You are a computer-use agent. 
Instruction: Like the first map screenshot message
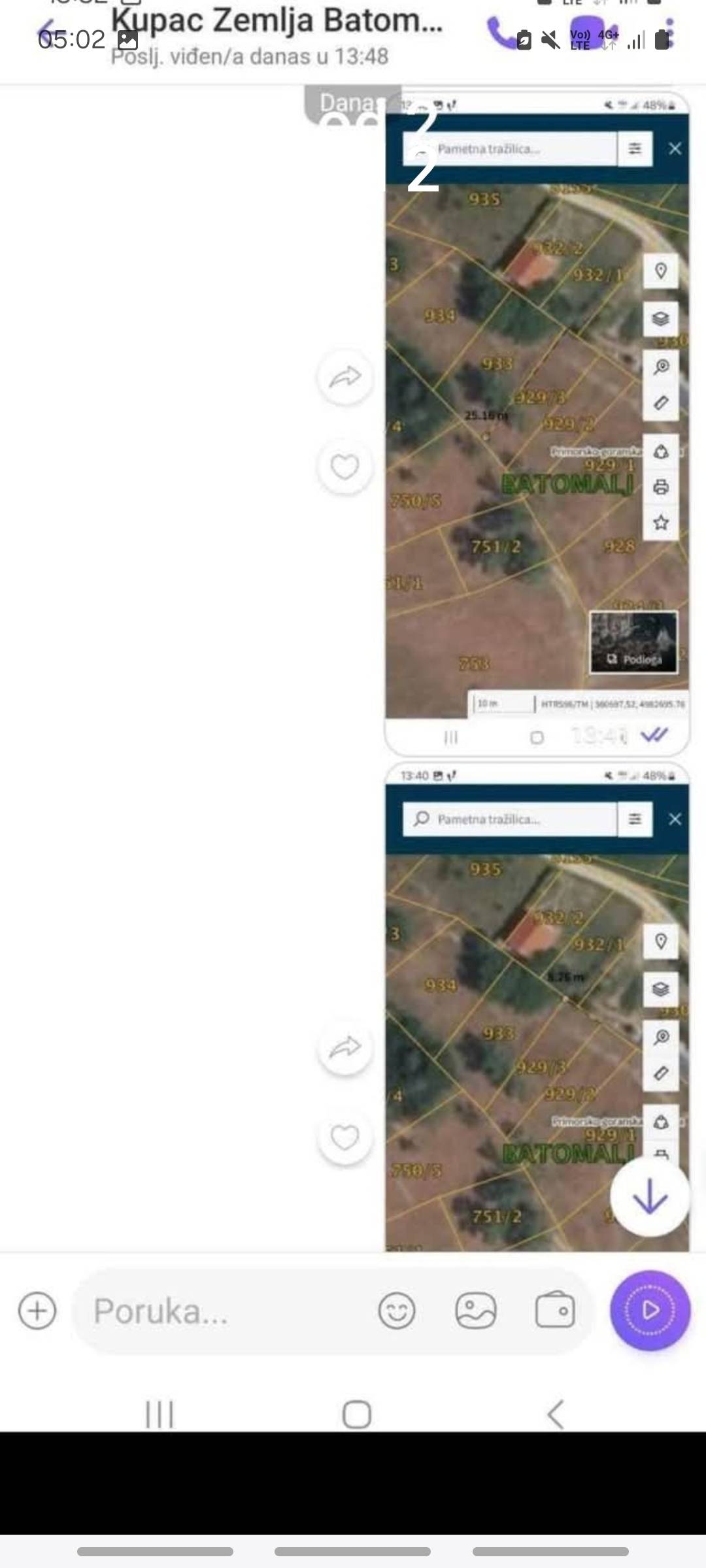[345, 466]
